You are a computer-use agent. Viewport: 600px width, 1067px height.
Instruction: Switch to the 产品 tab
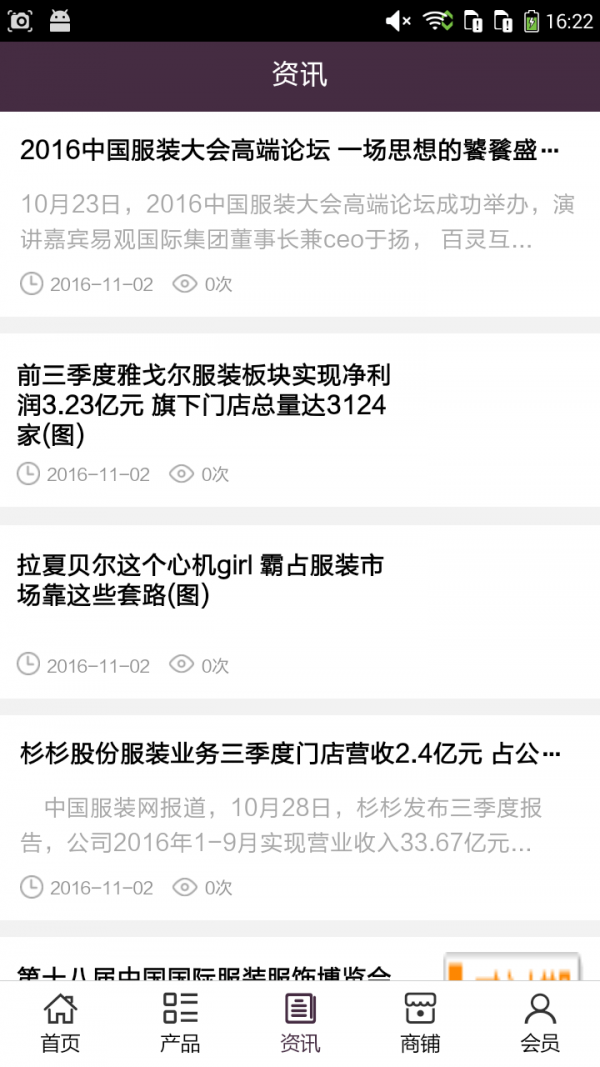[180, 1023]
